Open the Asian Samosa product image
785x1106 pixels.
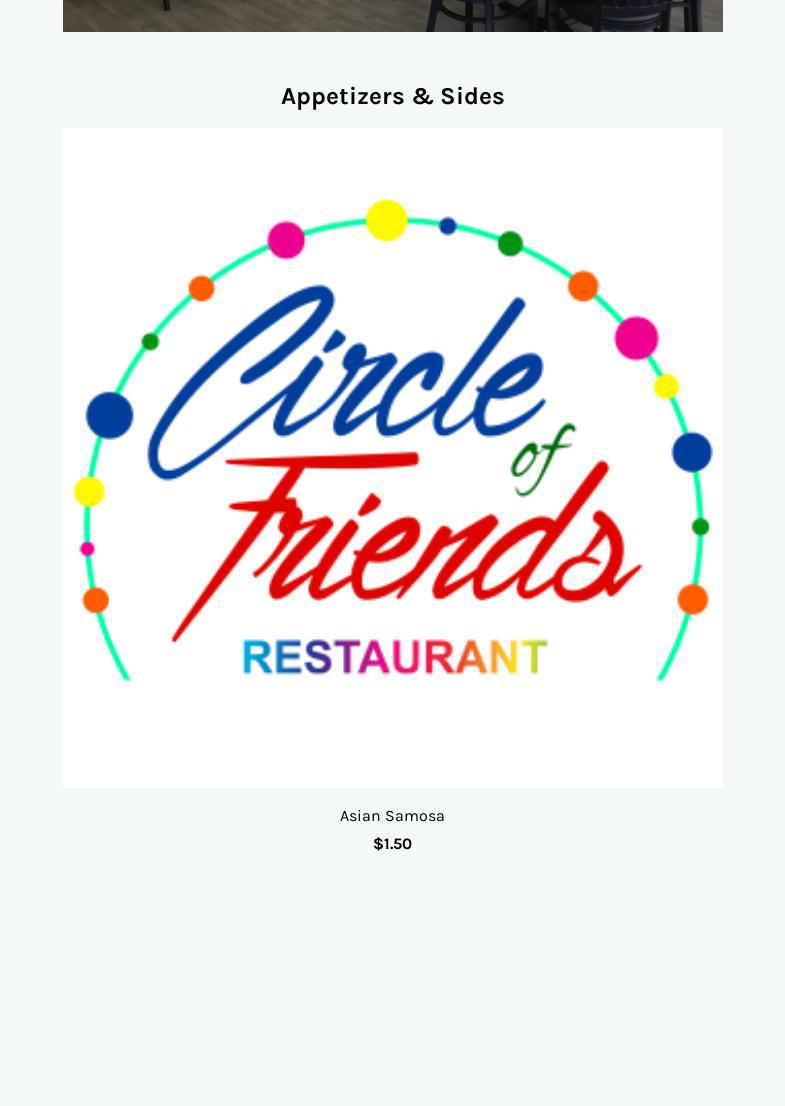click(392, 457)
